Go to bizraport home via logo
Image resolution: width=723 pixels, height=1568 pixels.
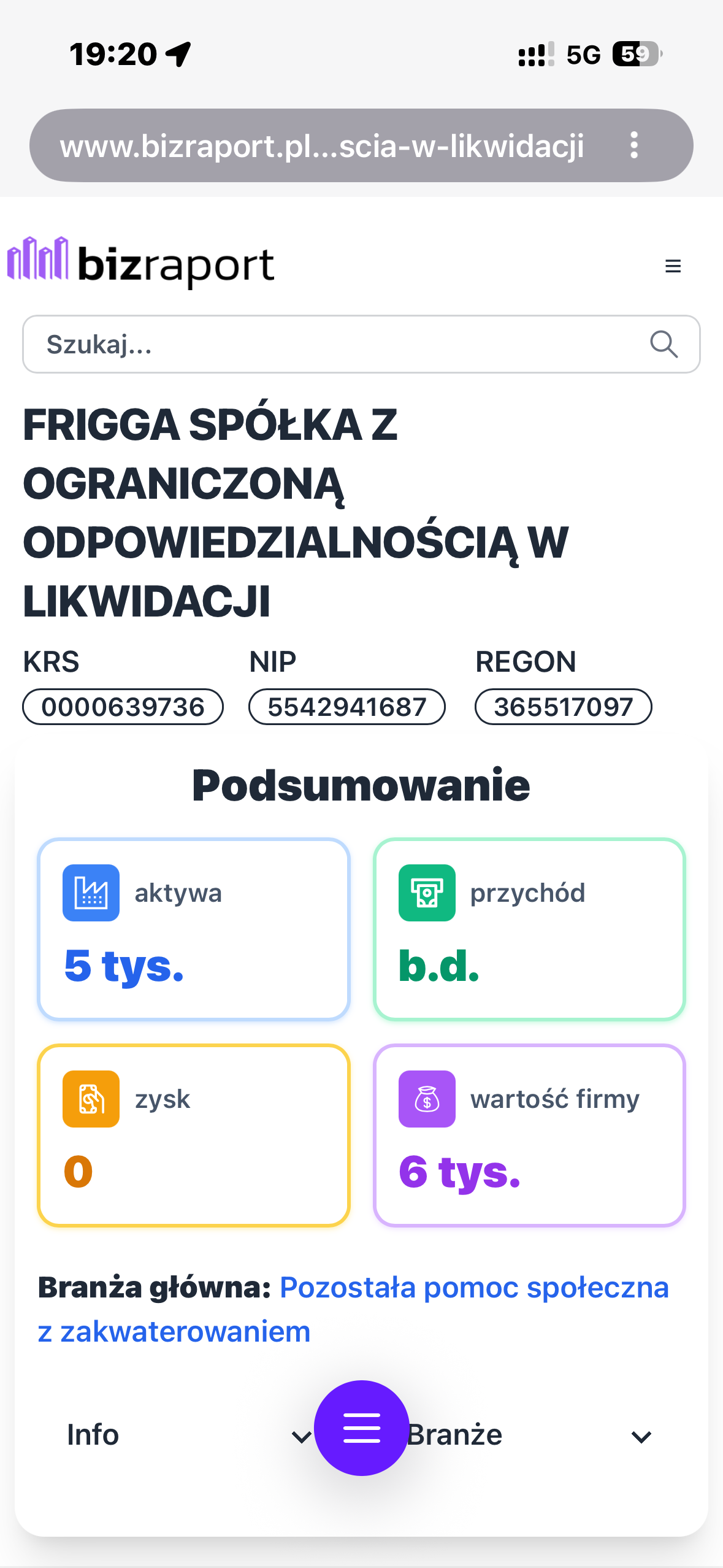tap(140, 264)
